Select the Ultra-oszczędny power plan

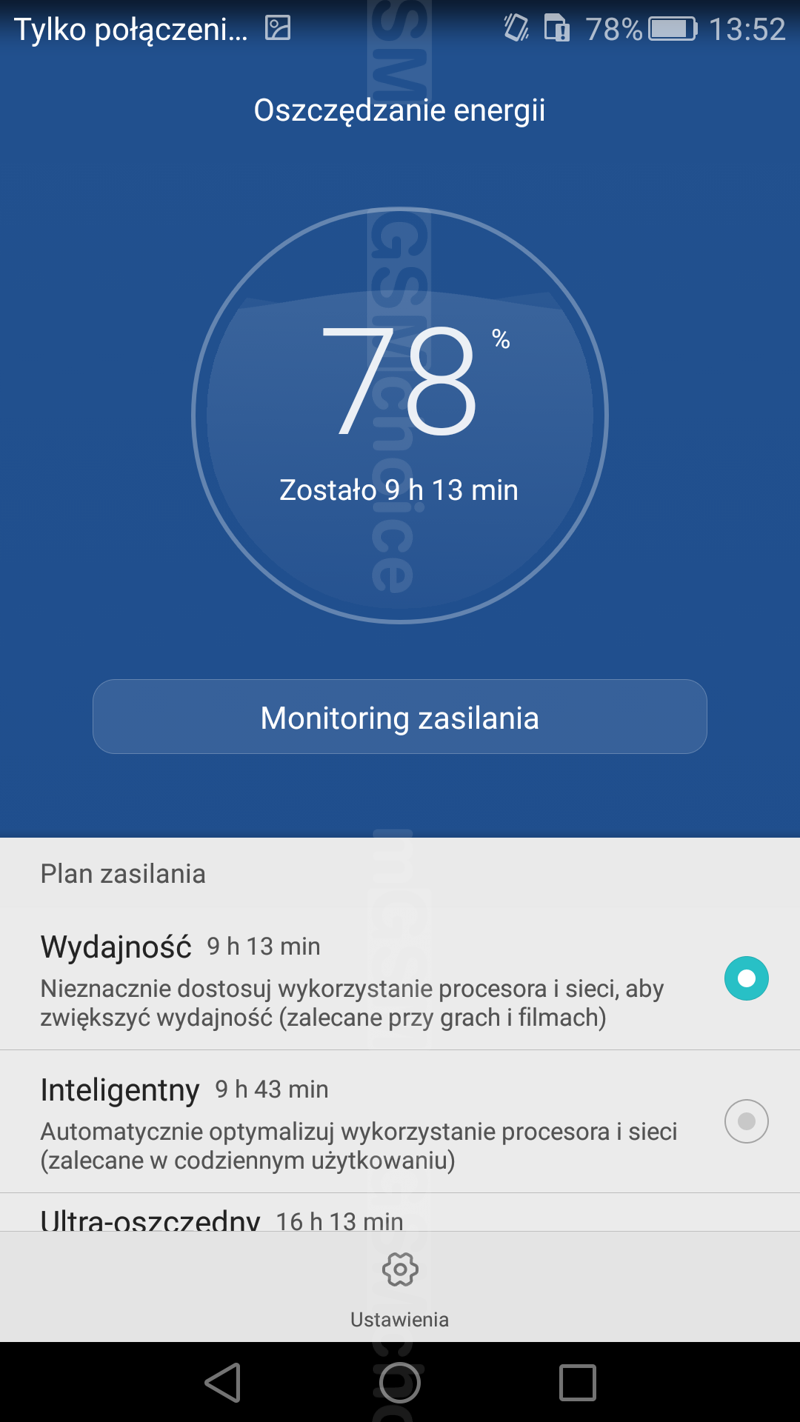400,1213
